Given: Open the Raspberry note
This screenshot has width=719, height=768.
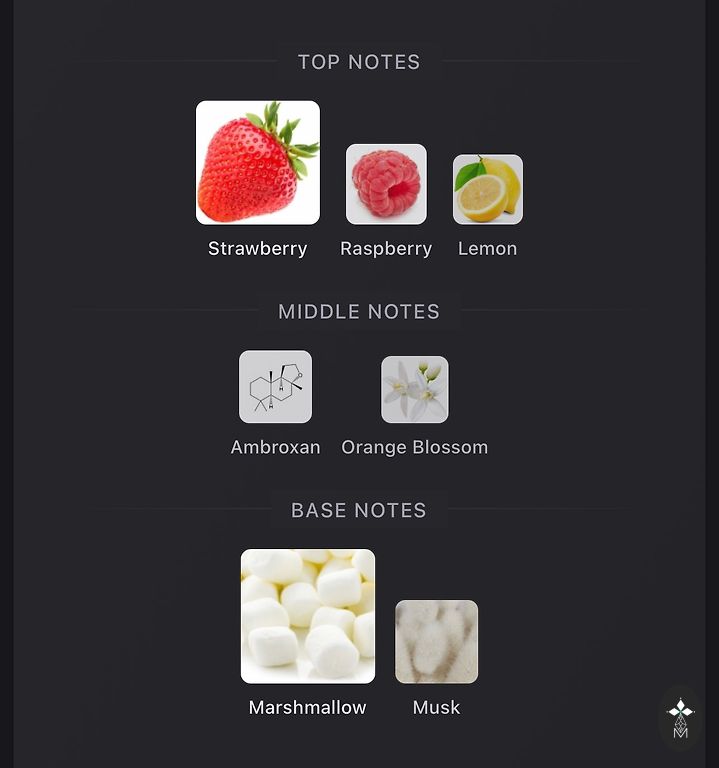Looking at the screenshot, I should (386, 184).
